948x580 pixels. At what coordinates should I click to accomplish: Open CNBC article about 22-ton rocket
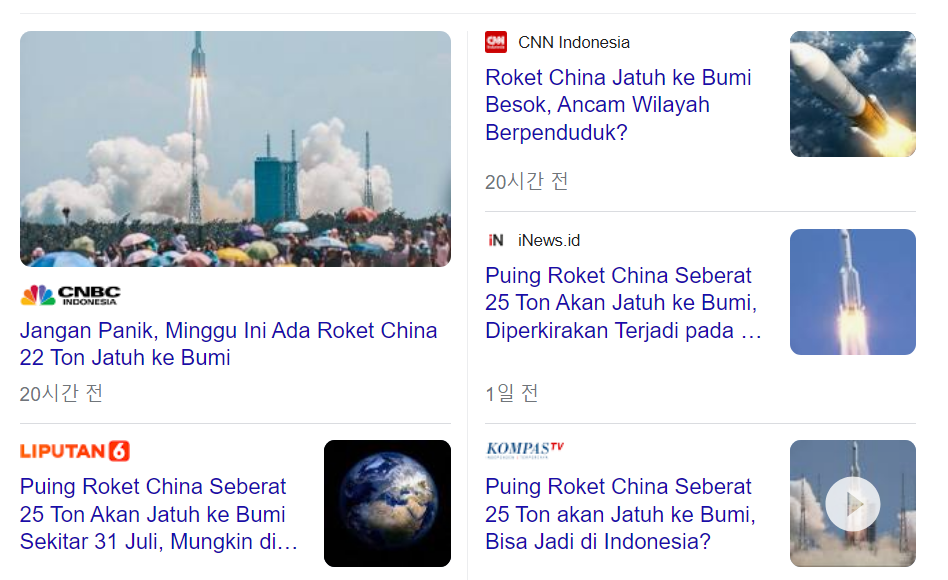tap(228, 344)
